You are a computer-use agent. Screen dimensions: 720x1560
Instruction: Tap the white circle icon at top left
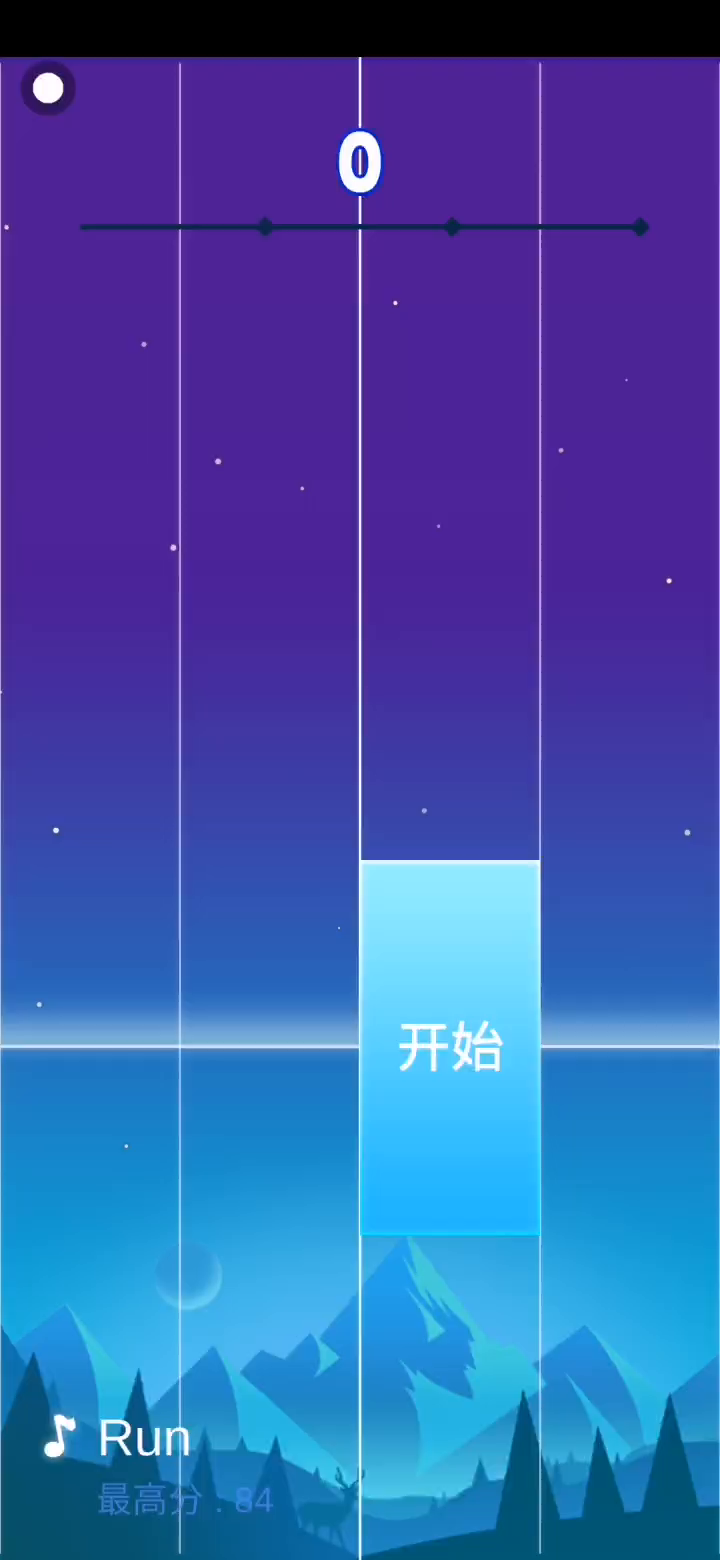[48, 89]
